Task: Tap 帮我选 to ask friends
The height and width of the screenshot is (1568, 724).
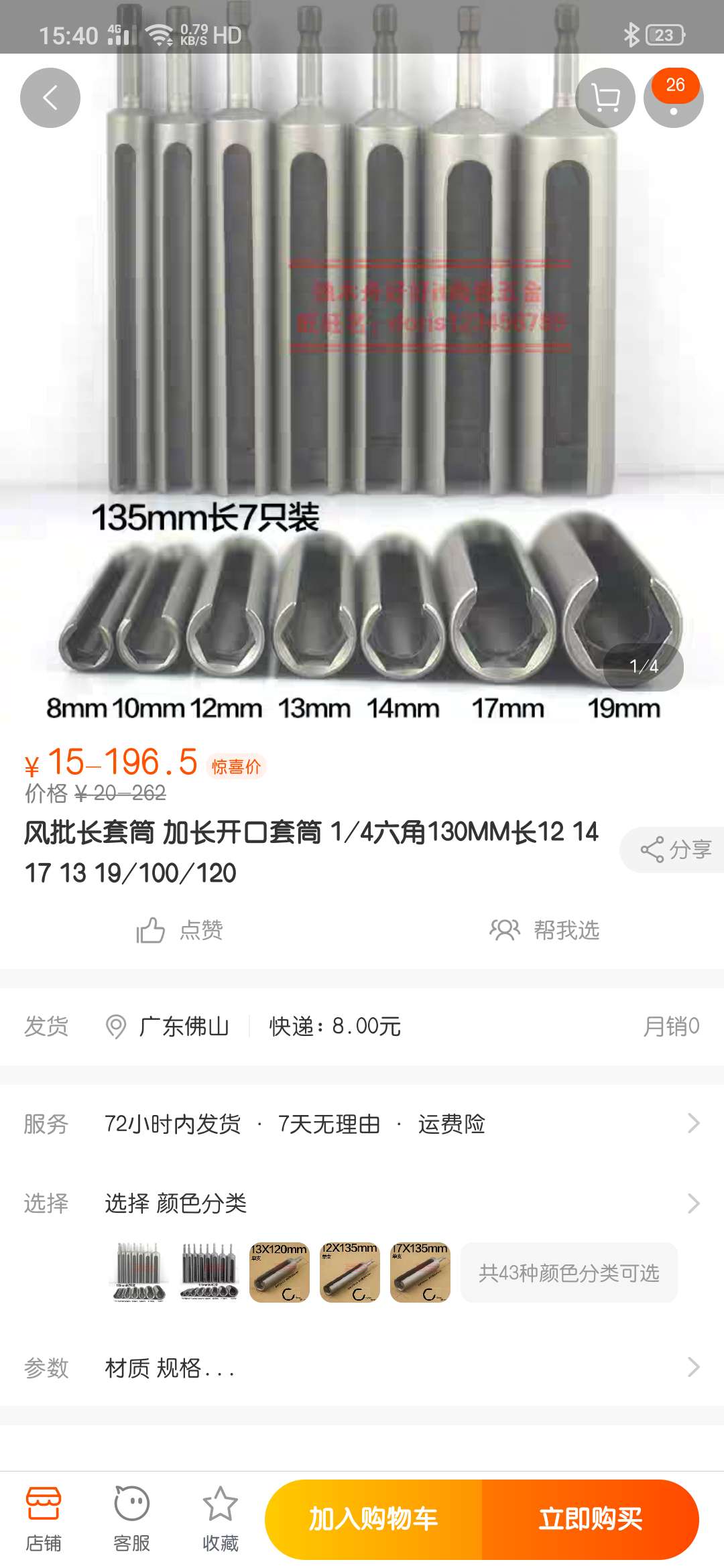Action: (544, 930)
